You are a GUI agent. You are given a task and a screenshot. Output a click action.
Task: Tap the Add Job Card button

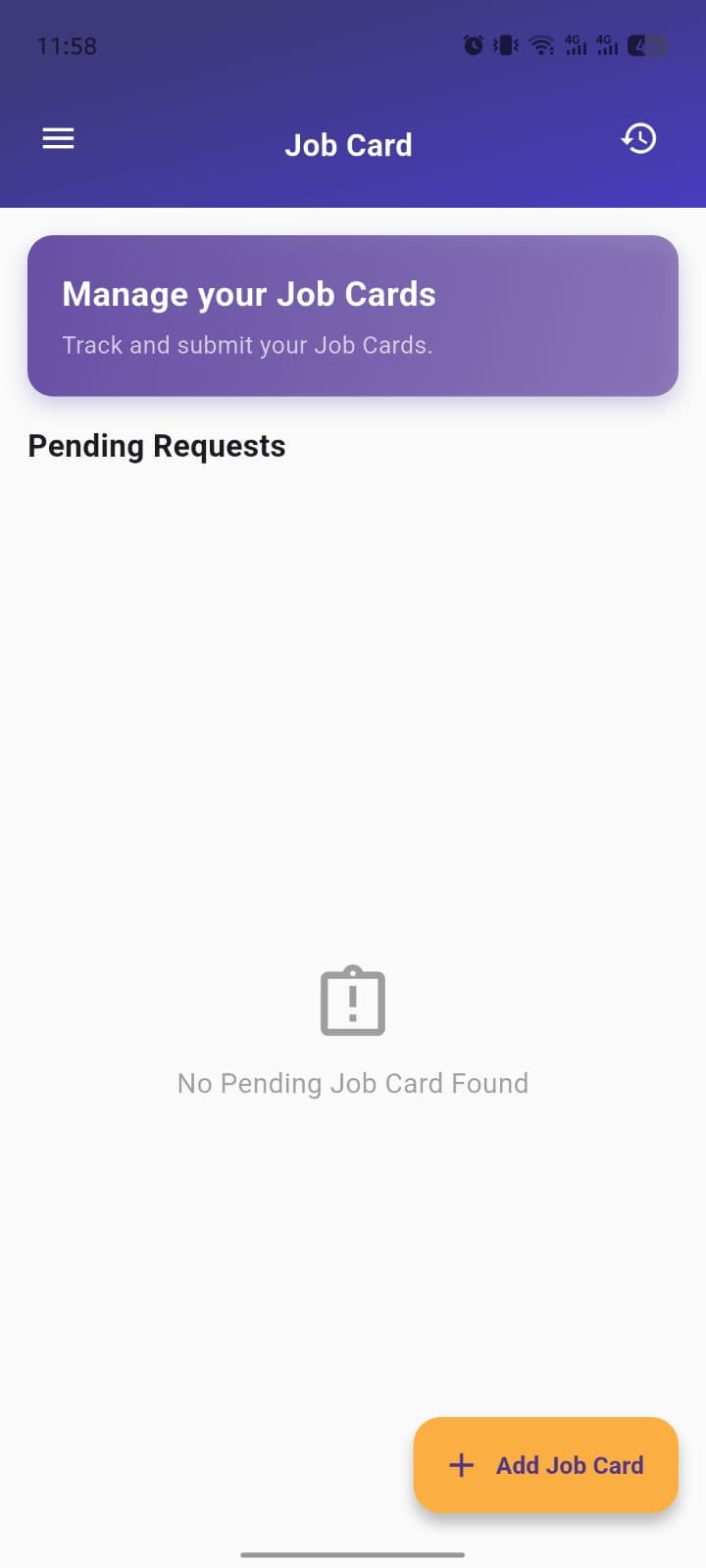[x=546, y=1464]
